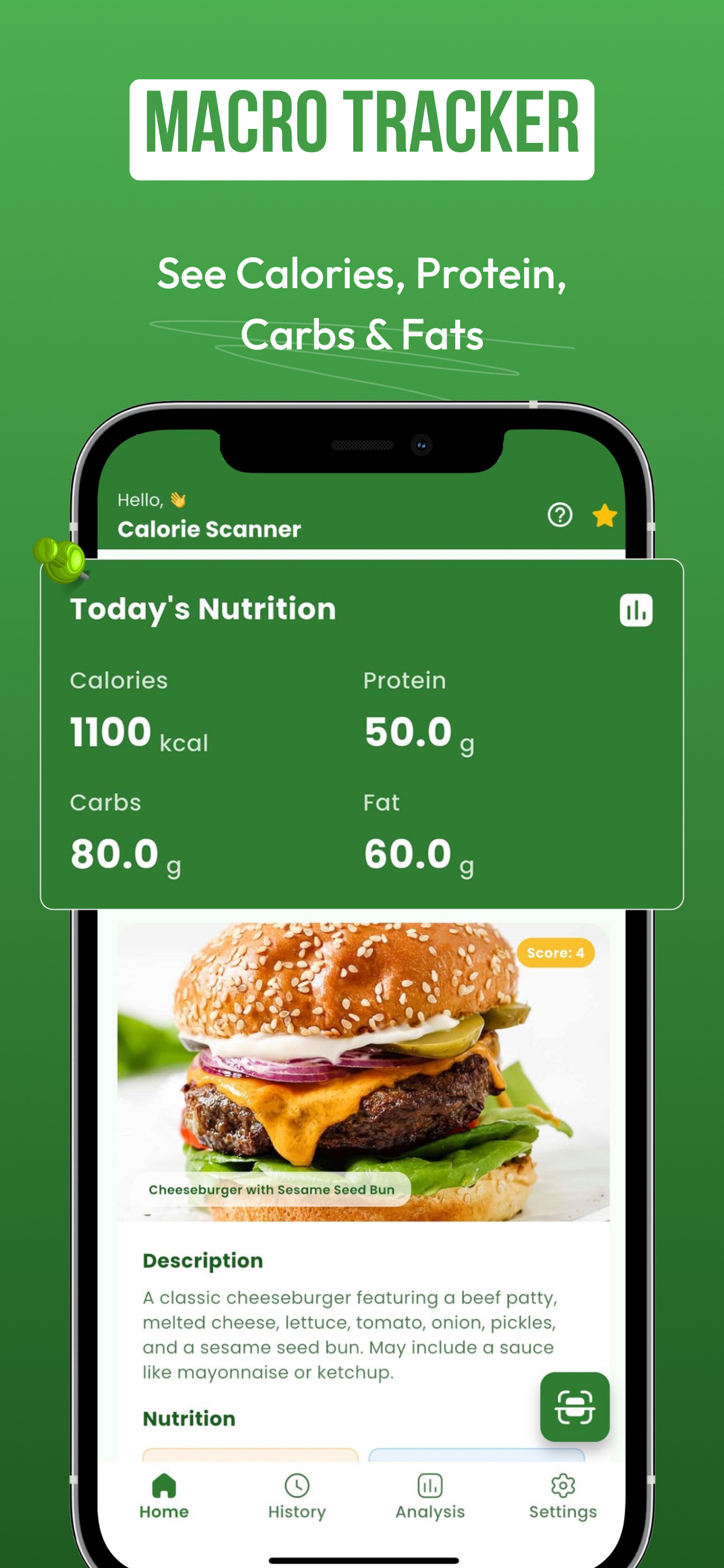Image resolution: width=724 pixels, height=1568 pixels.
Task: Open the help question mark icon
Action: pos(560,515)
